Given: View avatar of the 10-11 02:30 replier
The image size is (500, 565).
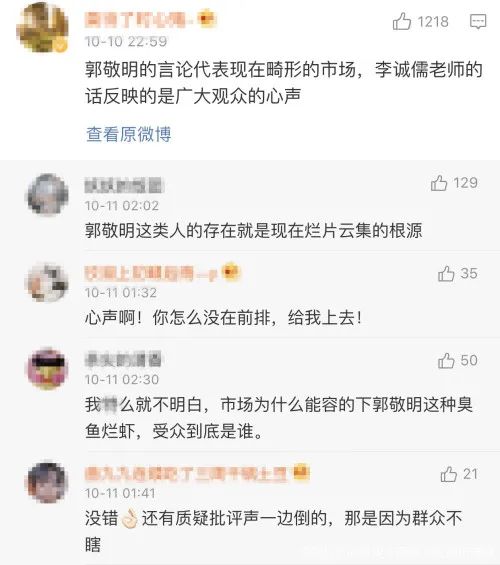Looking at the screenshot, I should [48, 369].
